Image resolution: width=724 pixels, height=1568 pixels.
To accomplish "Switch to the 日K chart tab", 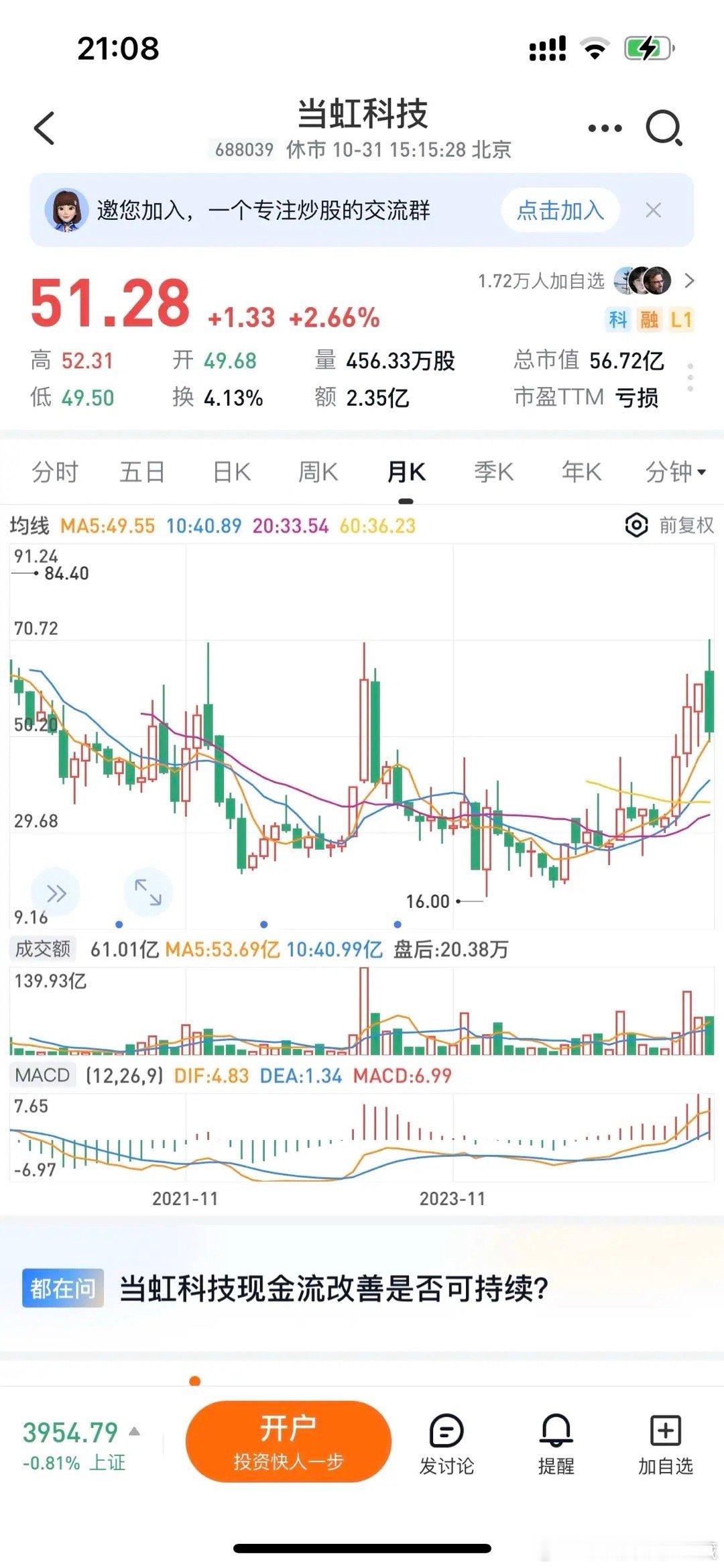I will (x=231, y=471).
